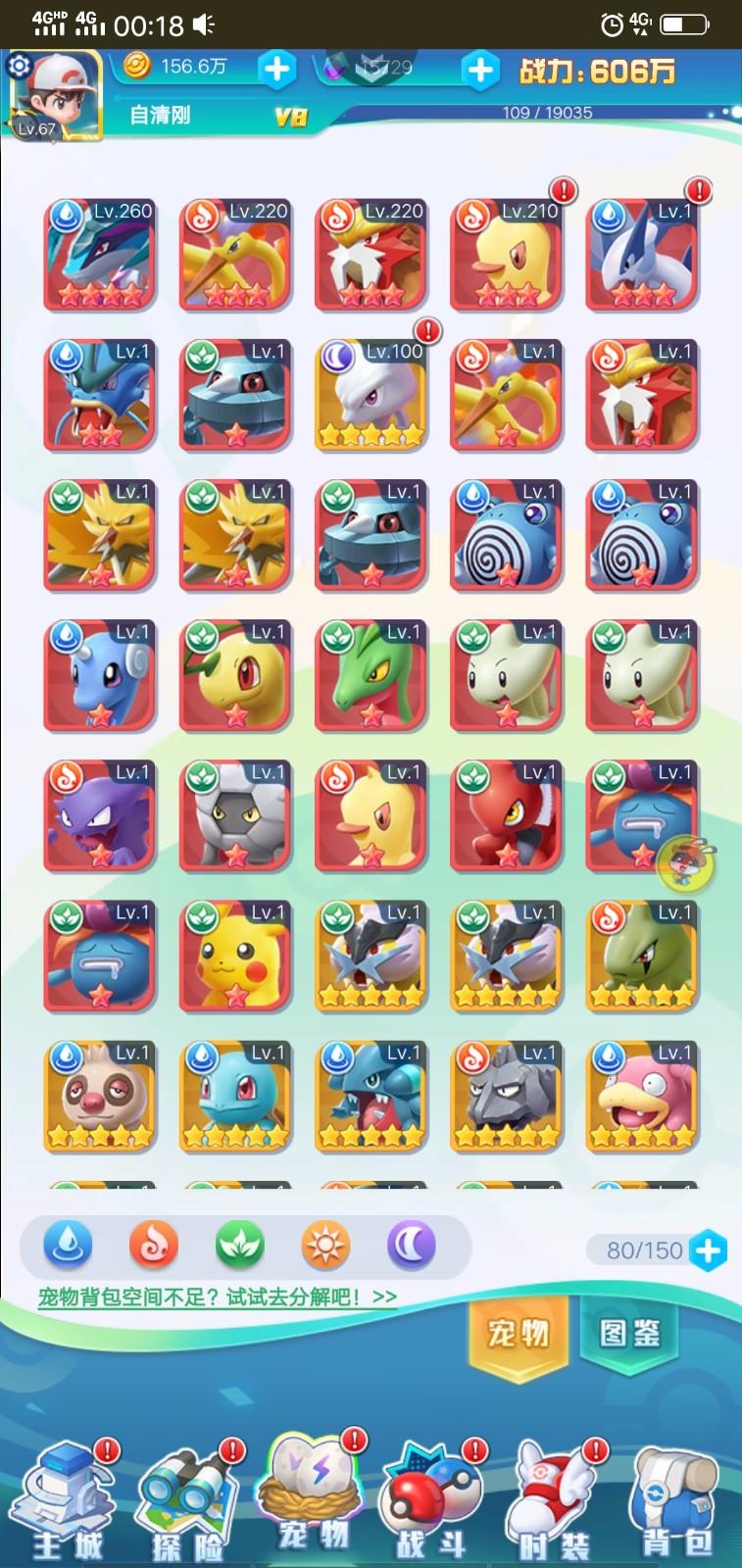
Task: Open the Pikachu pet card
Action: [236, 956]
